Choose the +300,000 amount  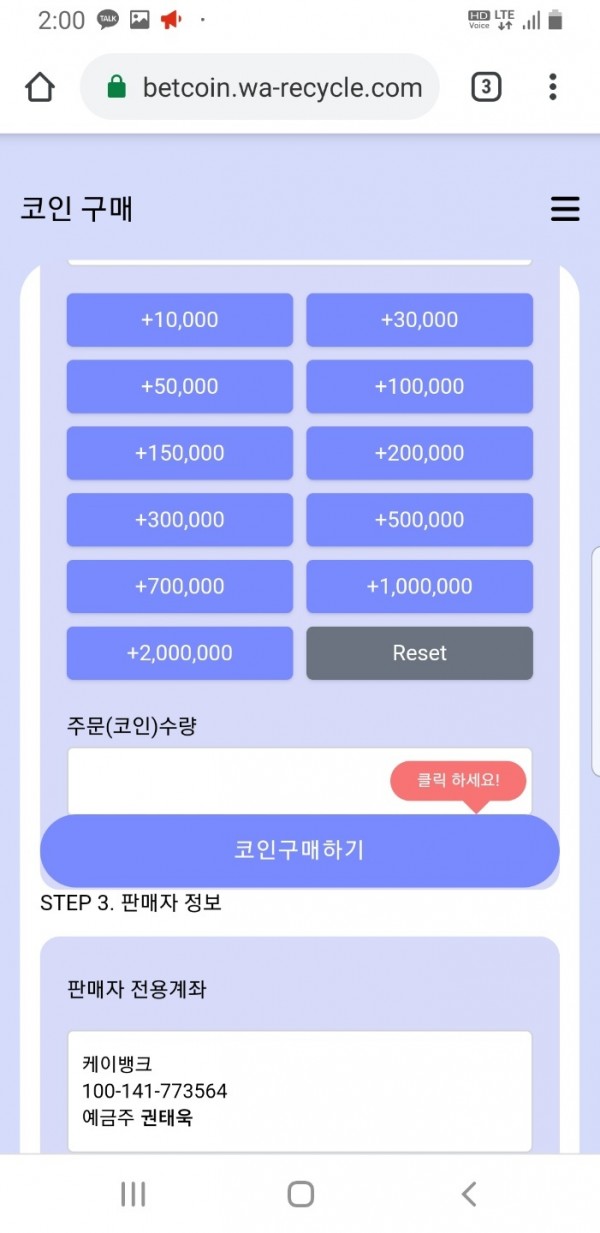pos(180,520)
